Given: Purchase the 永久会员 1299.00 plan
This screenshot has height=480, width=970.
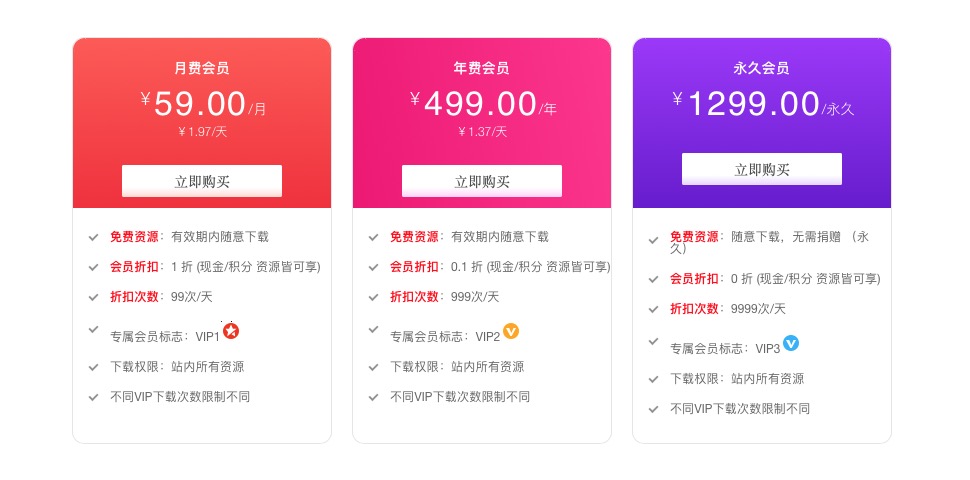Looking at the screenshot, I should pos(762,169).
